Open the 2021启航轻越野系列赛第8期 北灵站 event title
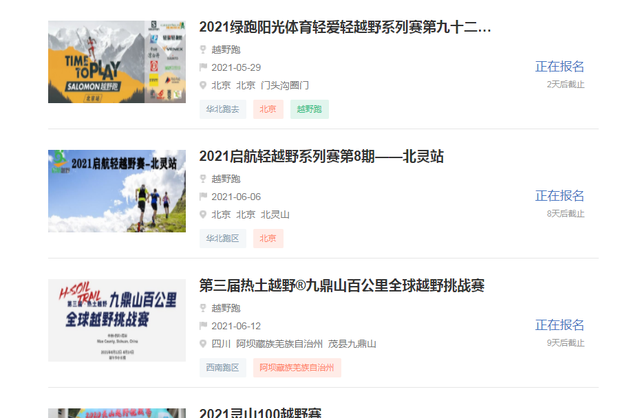Viewport: 640px width, 418px height. (x=321, y=156)
